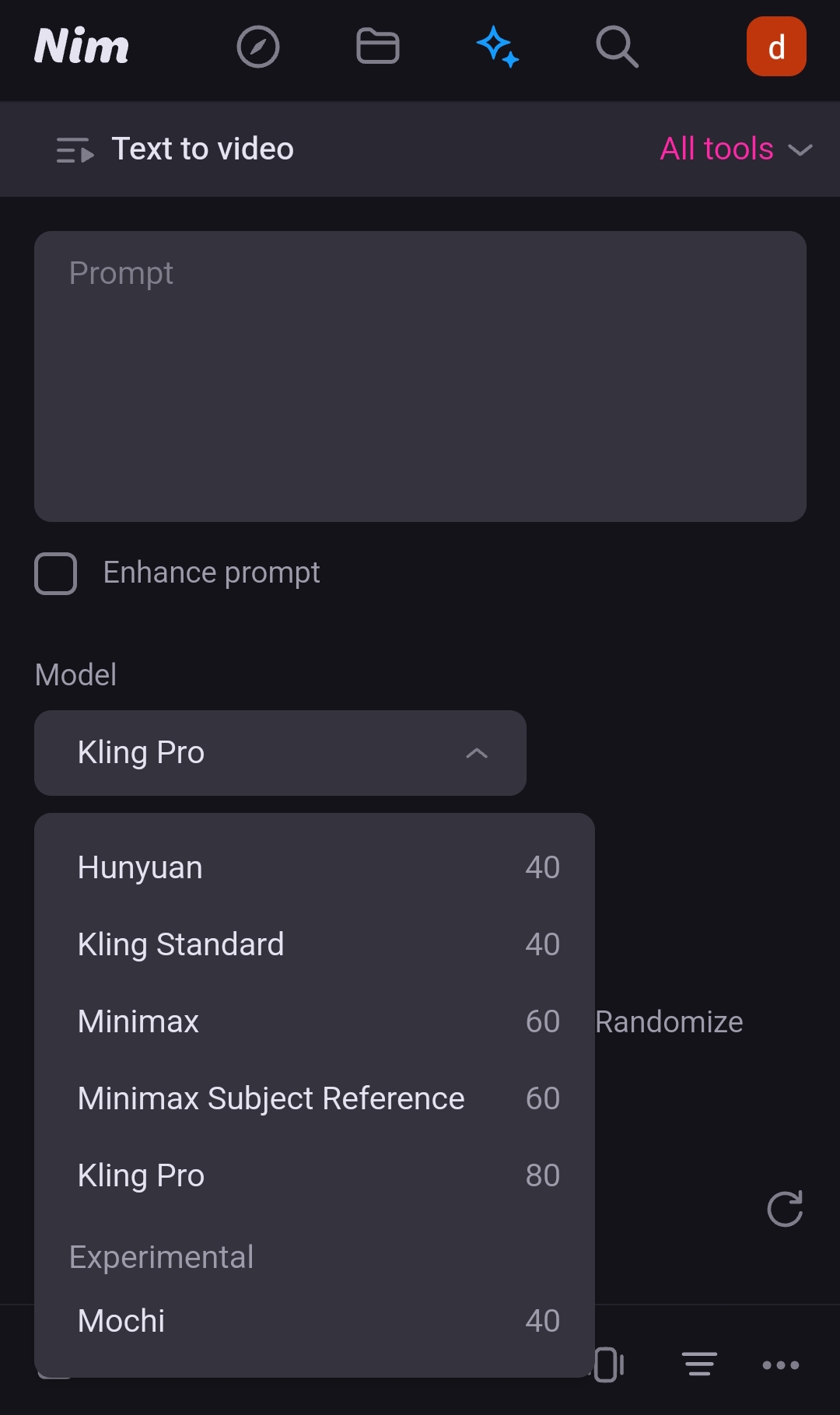This screenshot has height=1415, width=840.
Task: Open the folder library icon
Action: point(378,46)
